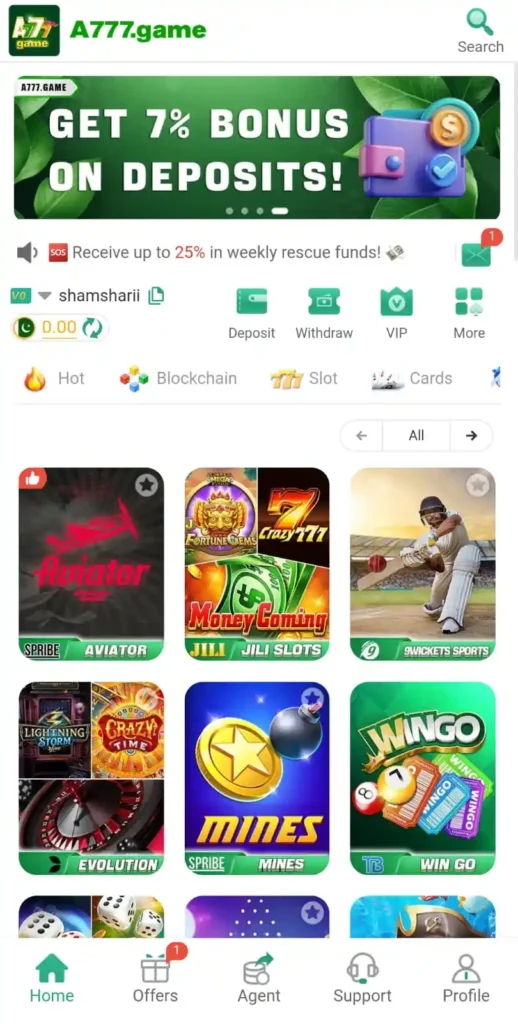
Task: Select the Slot category
Action: coord(304,378)
